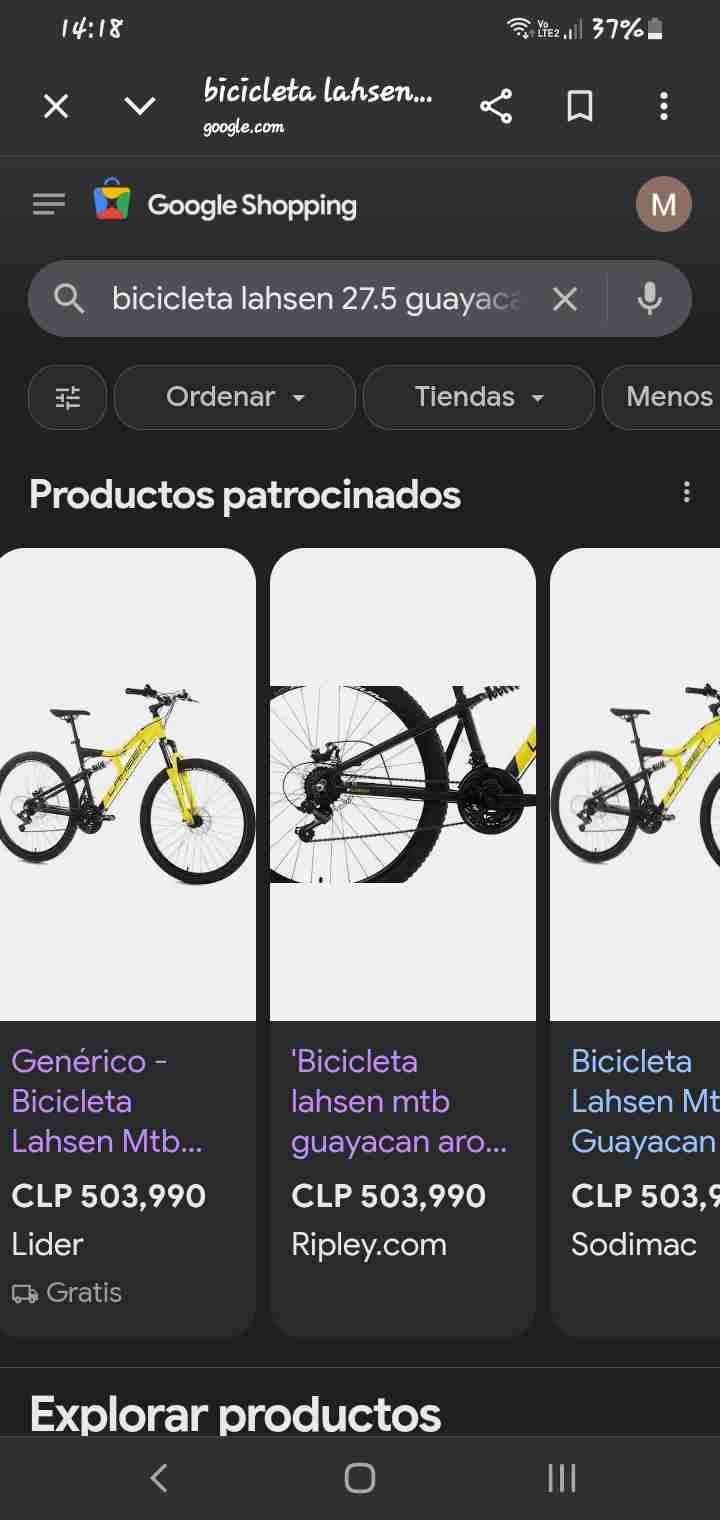Collapse the page with the chevron arrow
This screenshot has height=1520, width=720.
pyautogui.click(x=140, y=105)
